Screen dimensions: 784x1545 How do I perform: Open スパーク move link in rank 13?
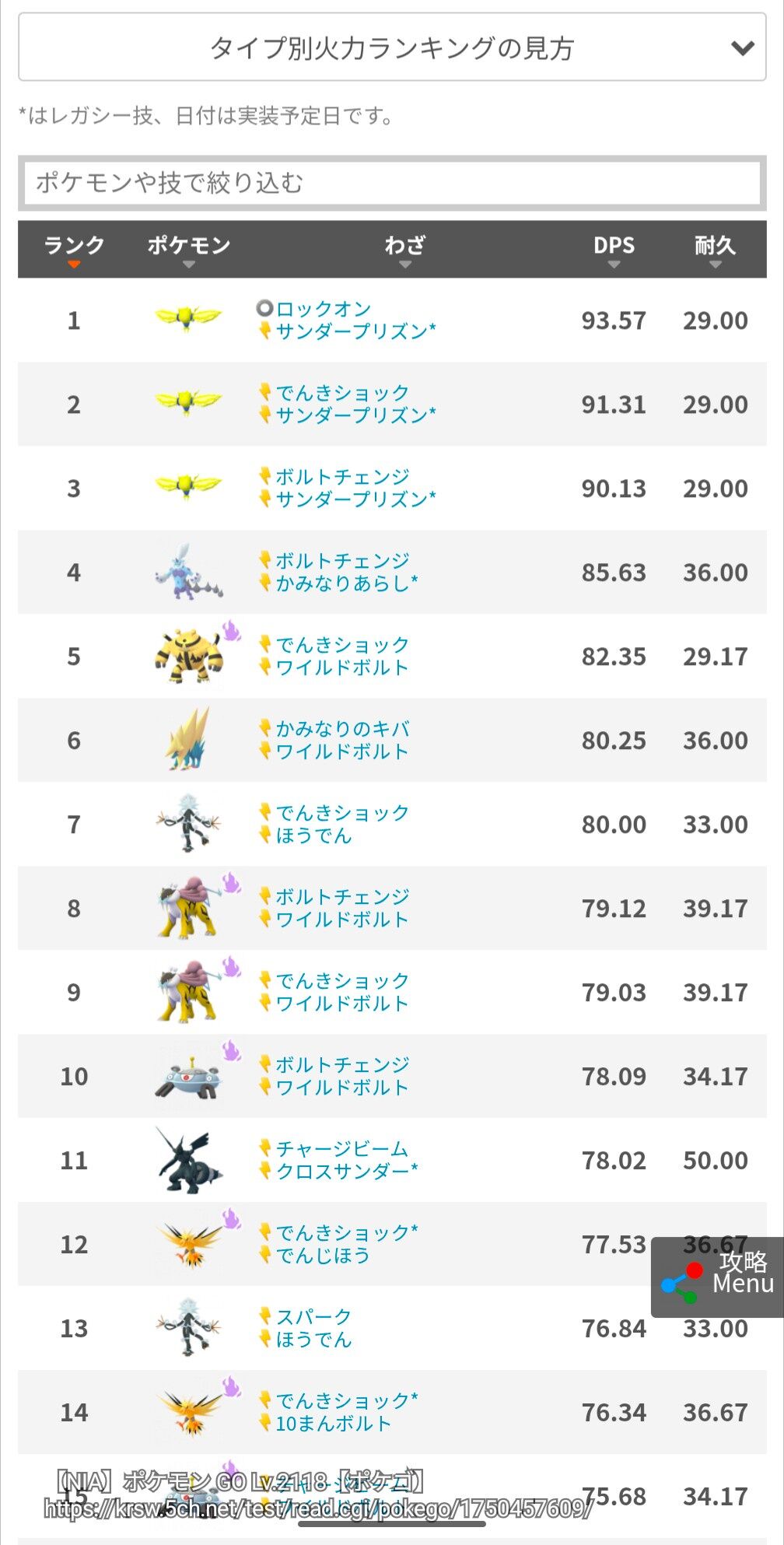tap(313, 1317)
